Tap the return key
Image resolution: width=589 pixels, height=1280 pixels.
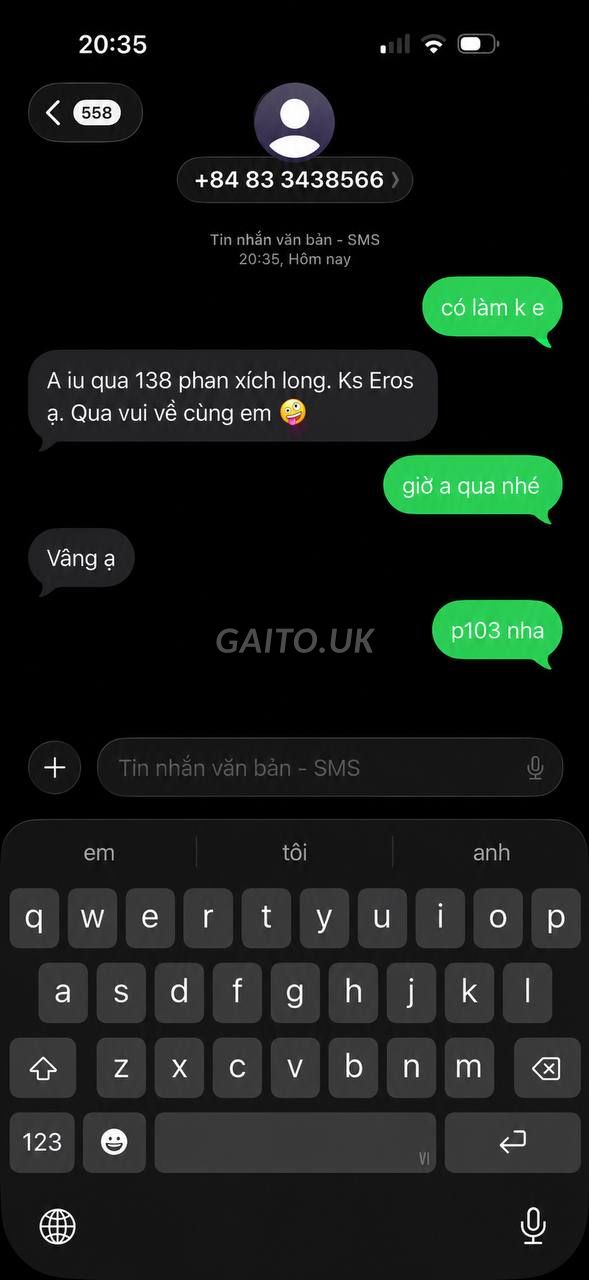click(512, 1142)
